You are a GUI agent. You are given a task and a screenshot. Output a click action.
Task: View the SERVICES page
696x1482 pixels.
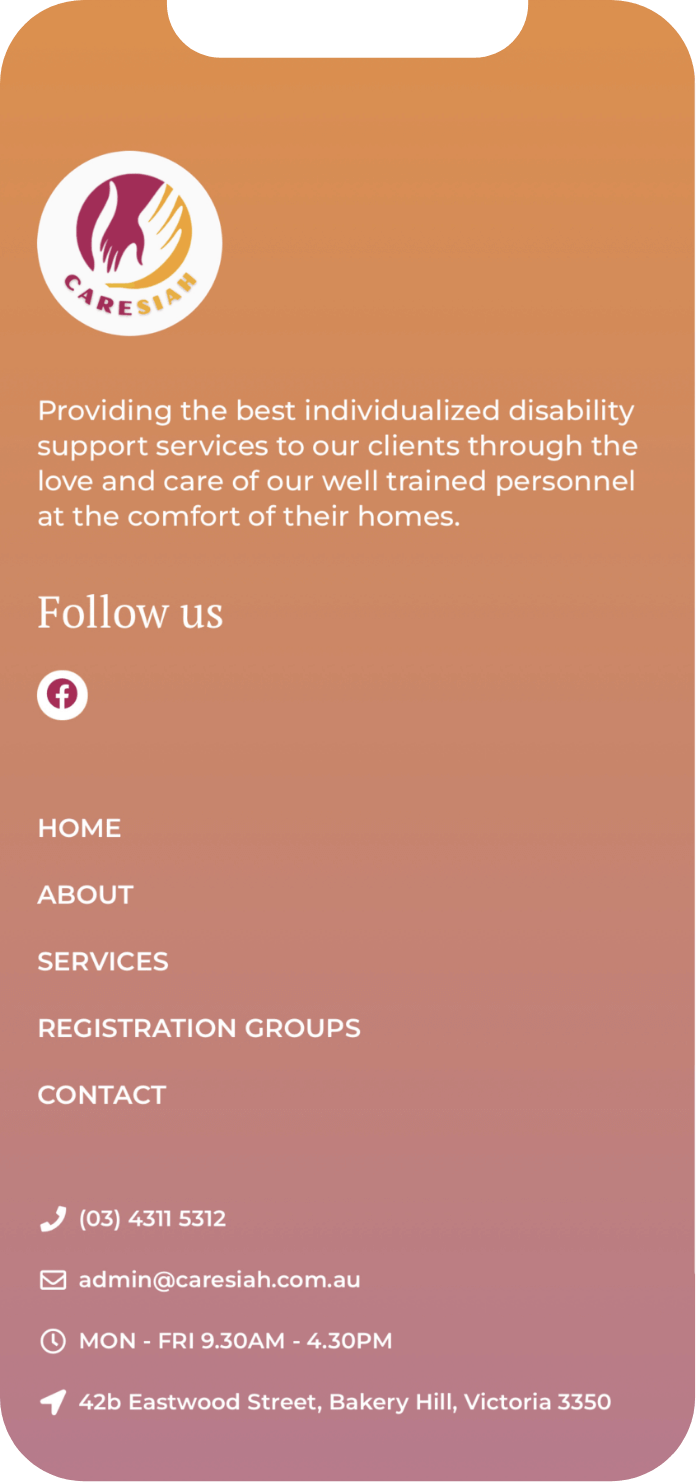[x=103, y=961]
